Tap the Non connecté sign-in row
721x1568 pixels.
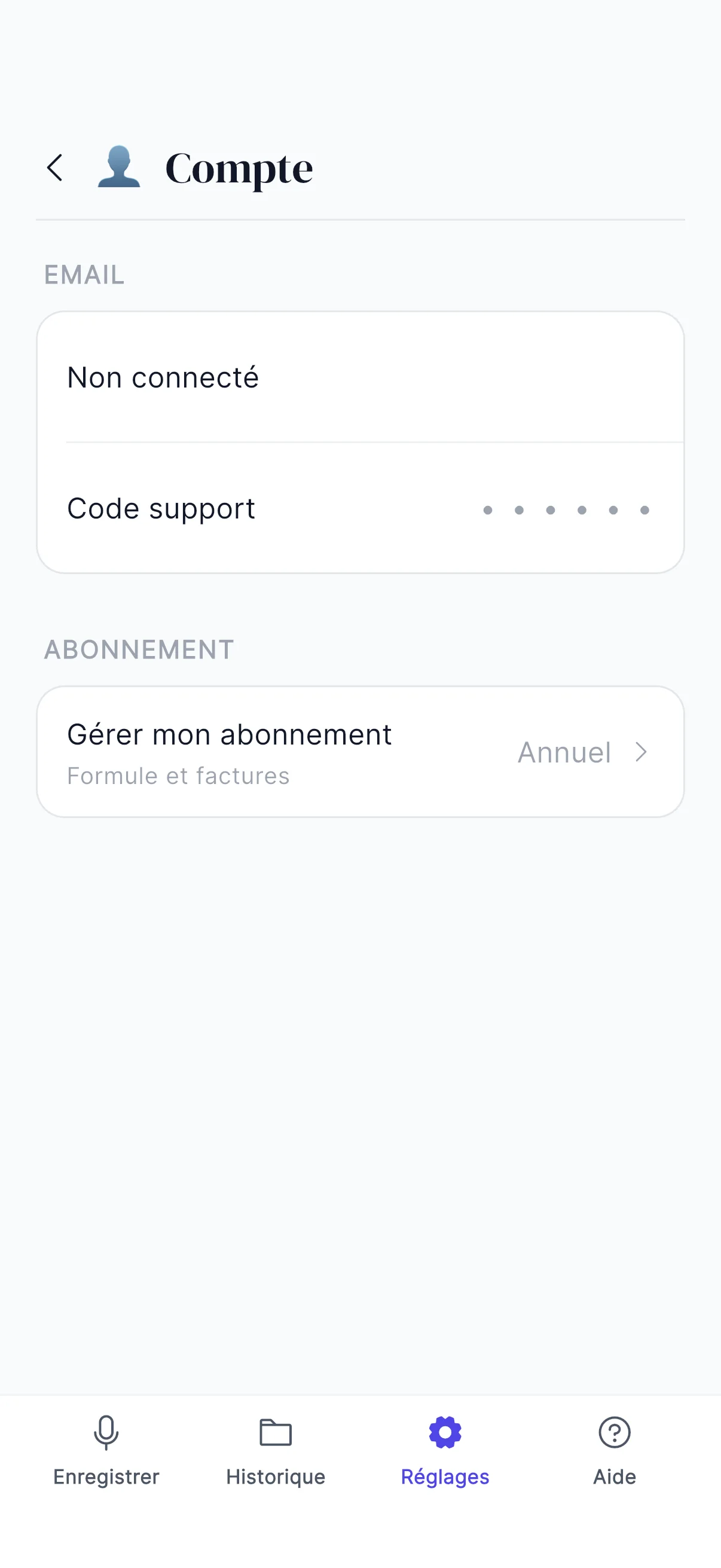click(x=360, y=377)
